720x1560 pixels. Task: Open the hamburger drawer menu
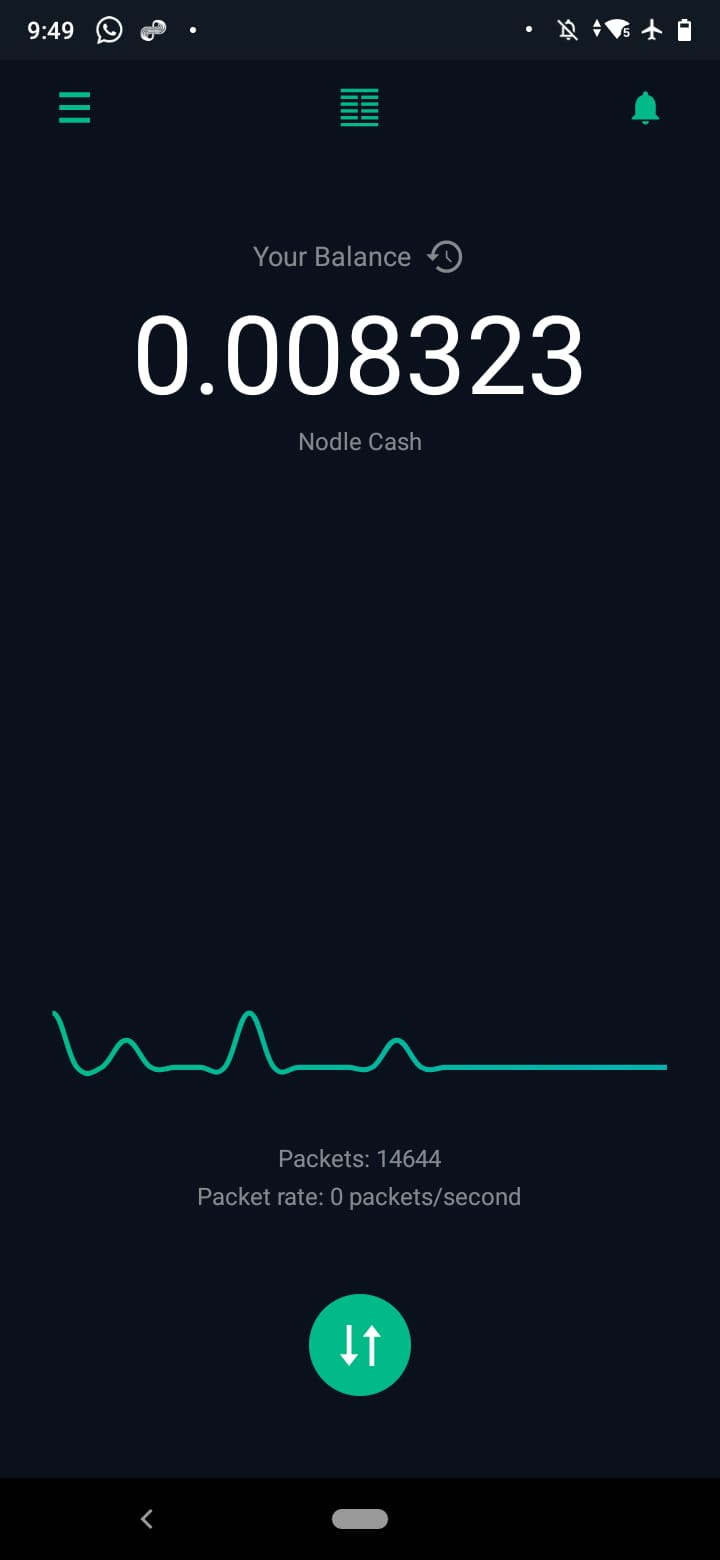point(75,107)
